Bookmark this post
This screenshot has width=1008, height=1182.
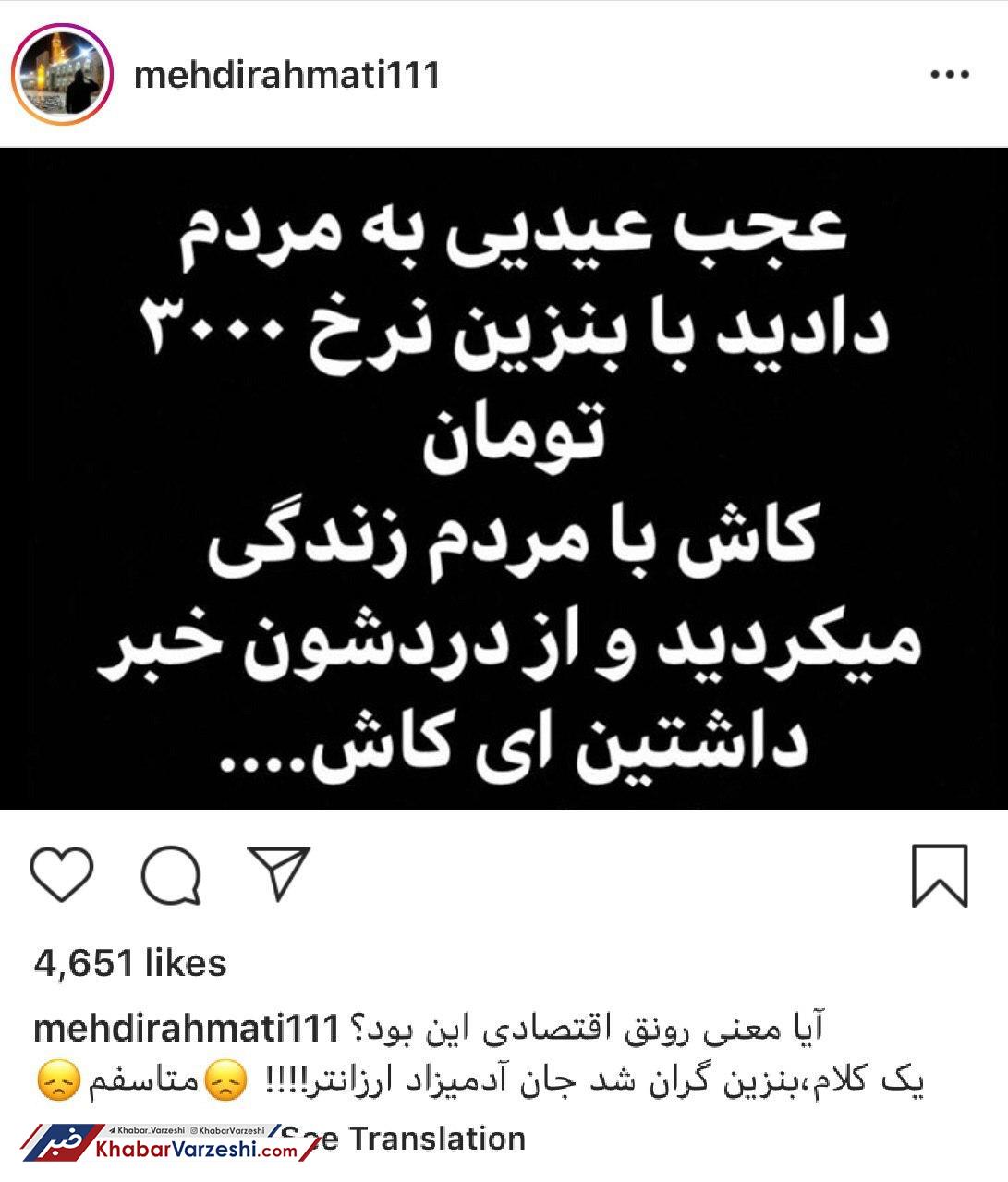click(940, 874)
